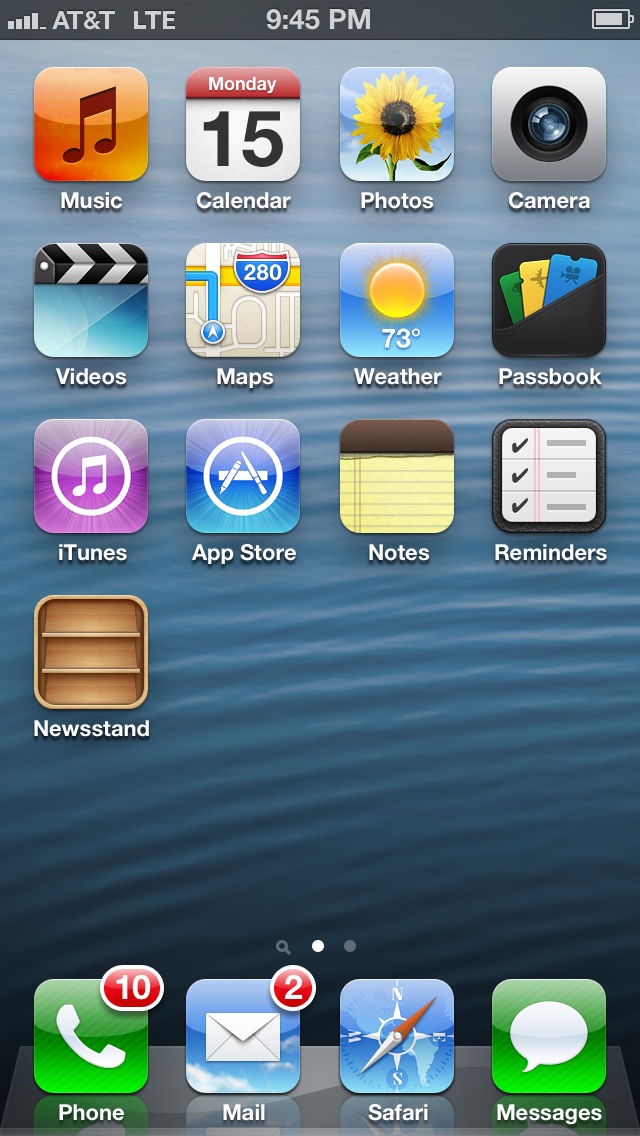This screenshot has width=640, height=1136.
Task: Tap the page indicator dots
Action: [317, 946]
